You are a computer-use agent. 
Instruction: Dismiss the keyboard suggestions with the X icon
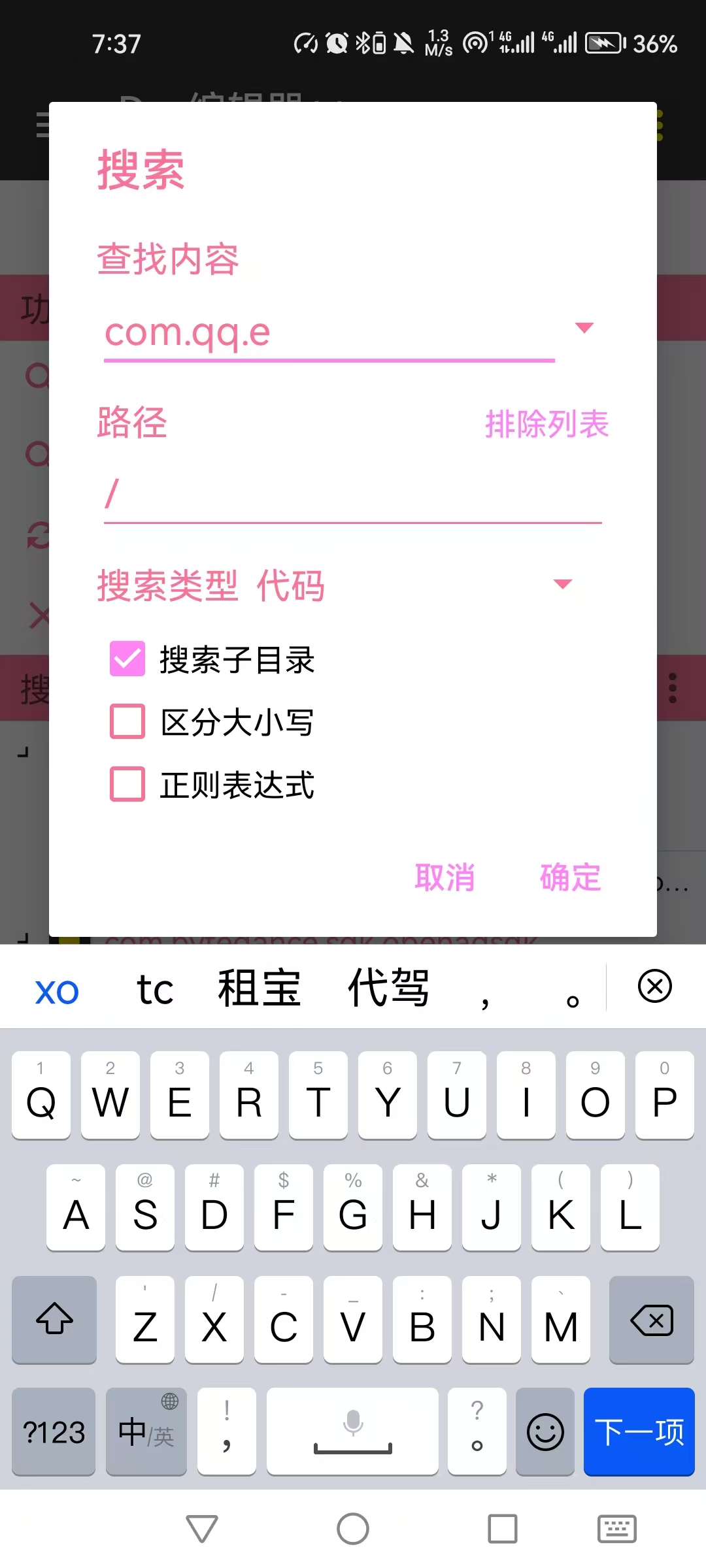click(654, 986)
